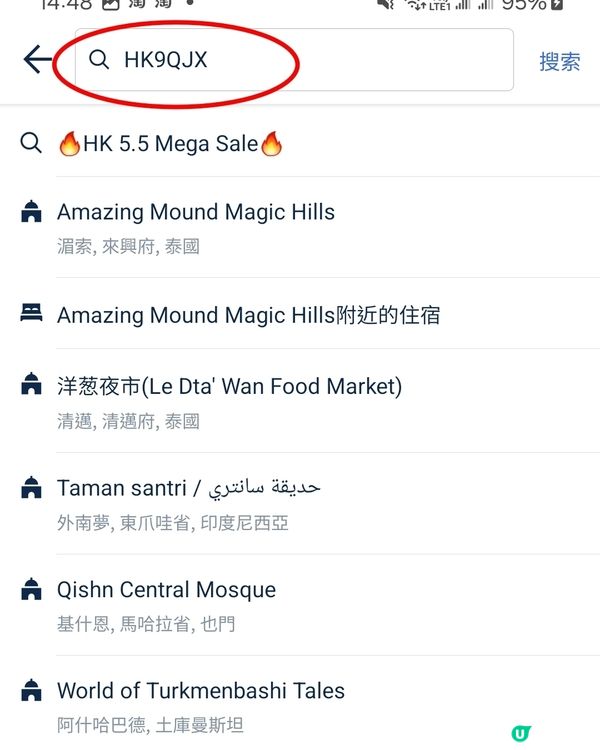Tap the search field containing HK9QJX
The width and height of the screenshot is (600, 750).
(300, 60)
